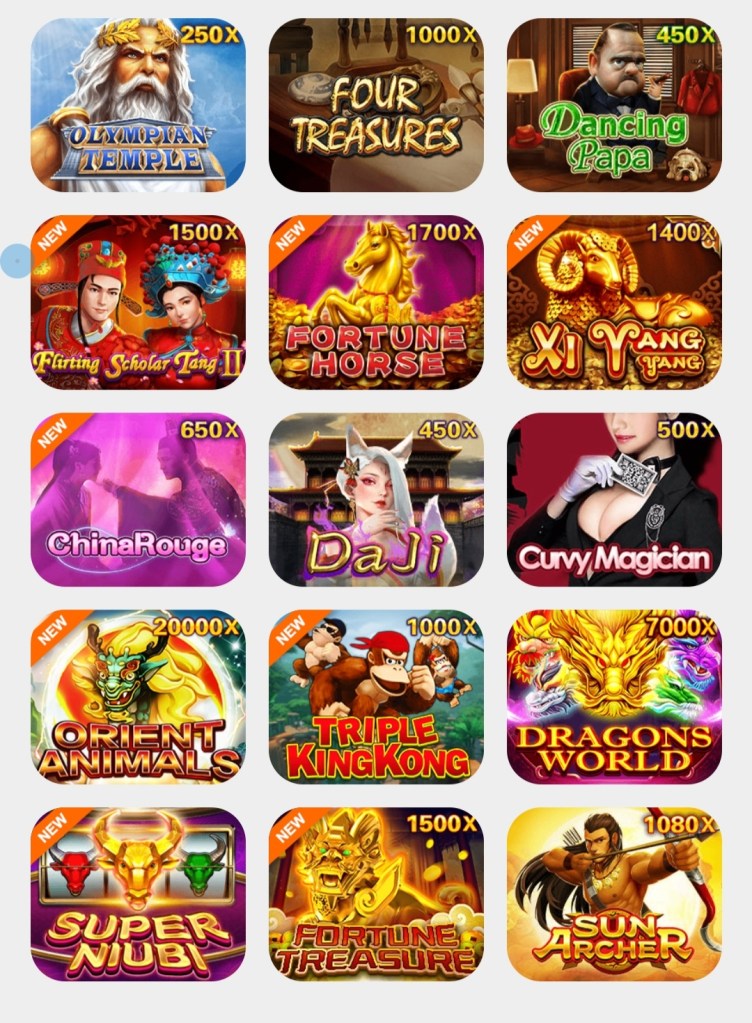Image resolution: width=752 pixels, height=1023 pixels.
Task: Open the Fortune Horse game
Action: click(376, 302)
